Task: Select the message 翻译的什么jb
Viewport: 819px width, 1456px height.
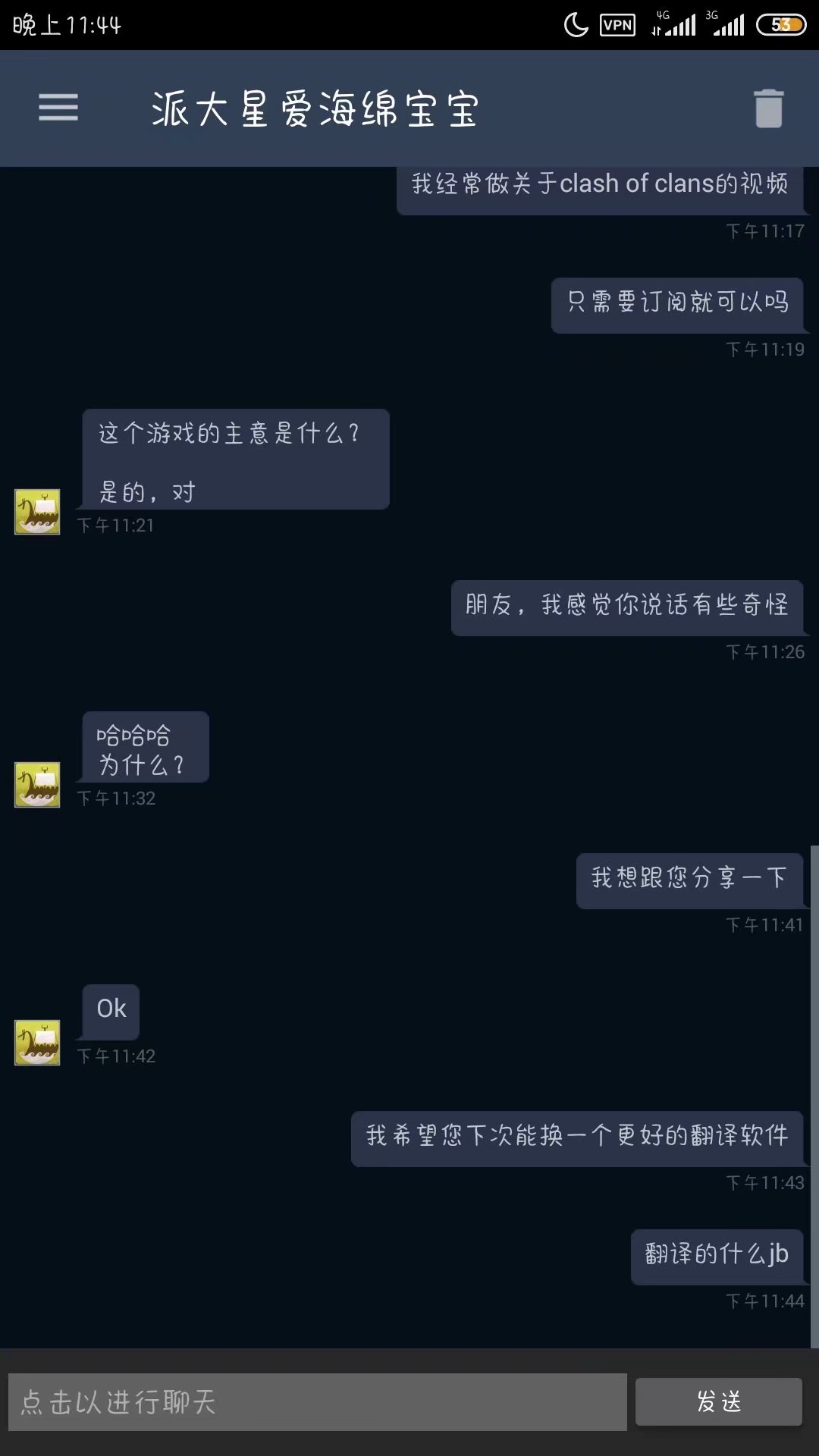Action: [717, 1256]
